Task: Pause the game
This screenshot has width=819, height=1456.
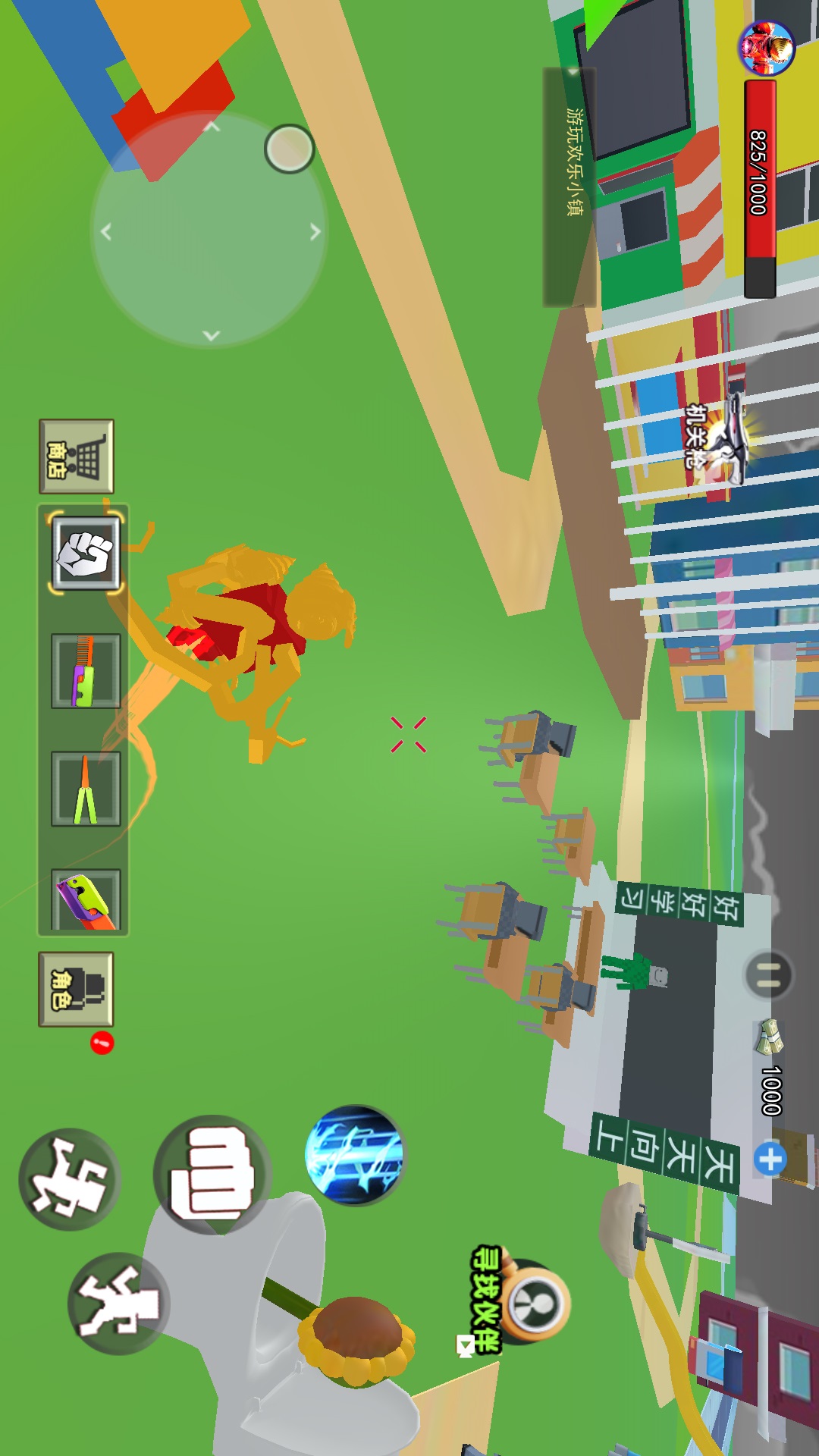Action: (x=769, y=974)
